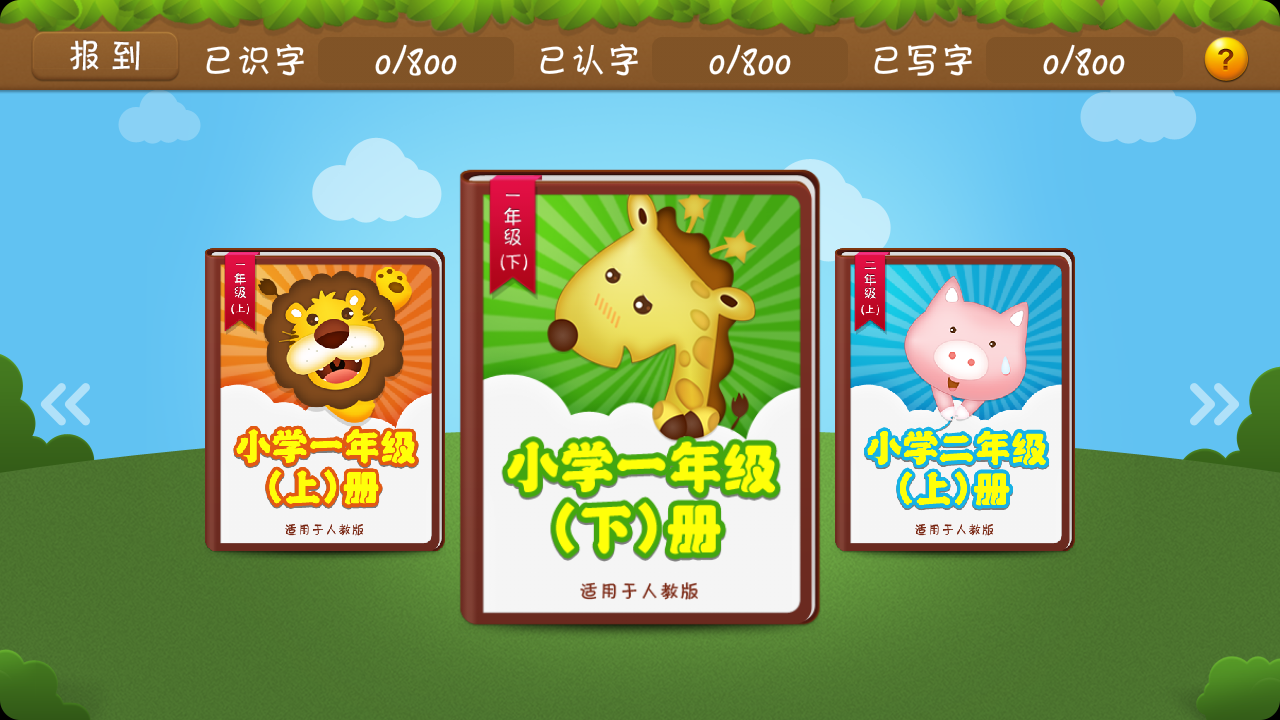Show next books with right arrows
The image size is (1280, 720).
point(1214,404)
